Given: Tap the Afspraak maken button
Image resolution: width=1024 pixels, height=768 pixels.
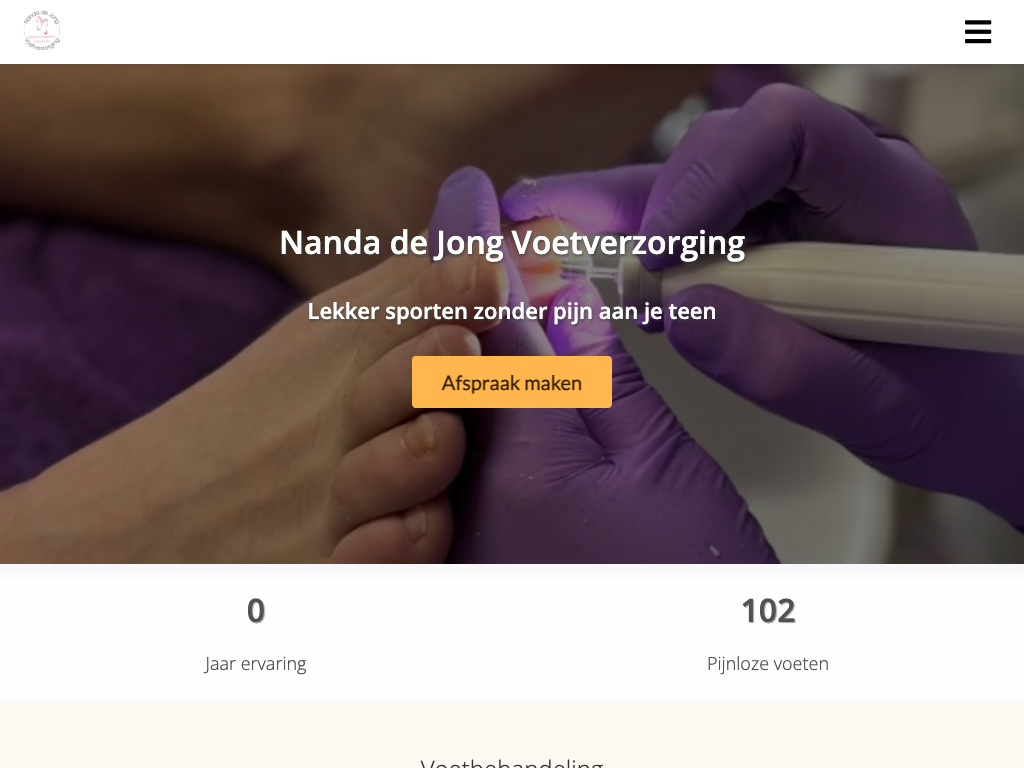Looking at the screenshot, I should [511, 382].
